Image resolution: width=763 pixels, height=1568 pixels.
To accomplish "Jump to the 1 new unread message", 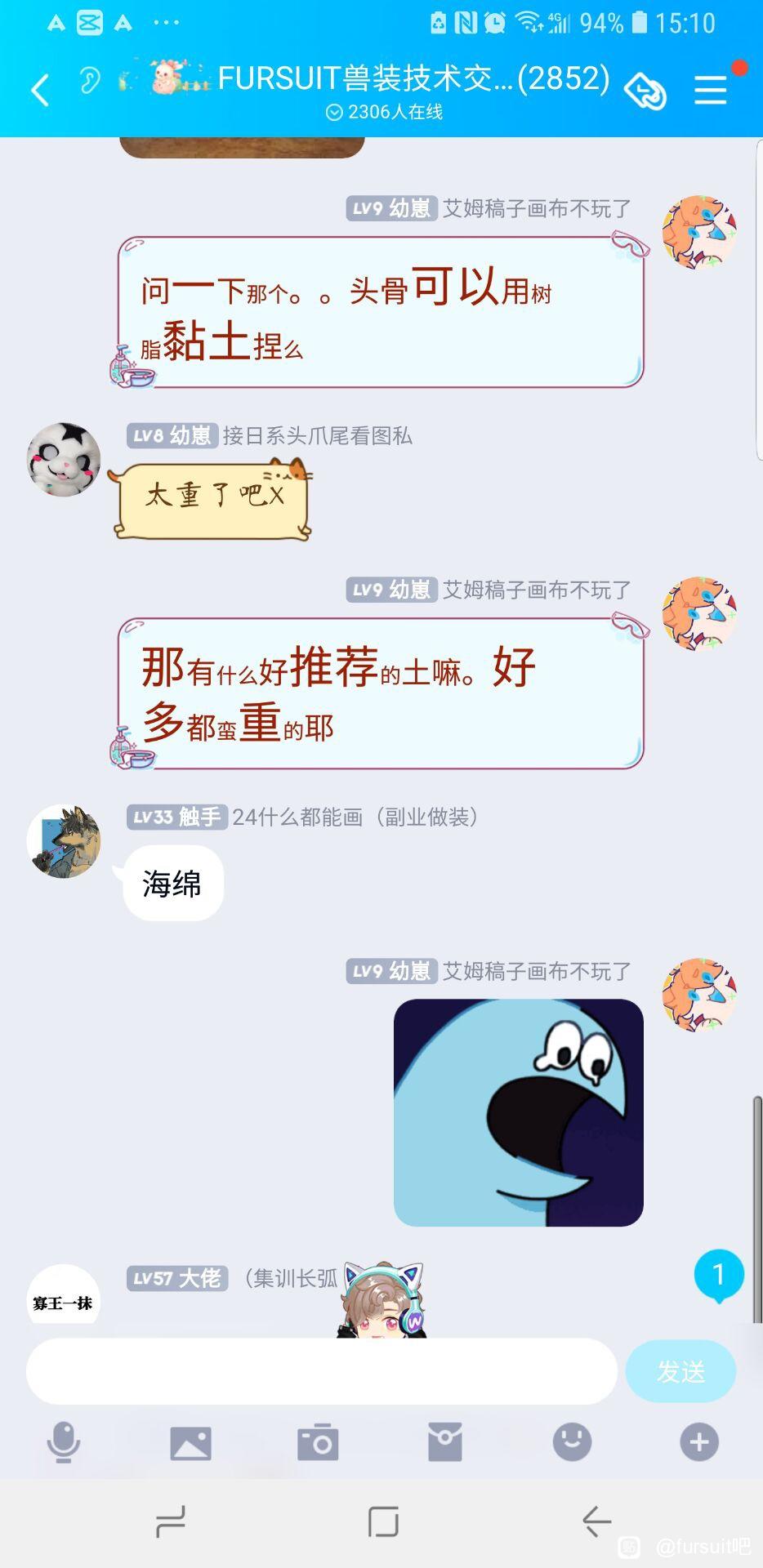I will [x=718, y=1275].
